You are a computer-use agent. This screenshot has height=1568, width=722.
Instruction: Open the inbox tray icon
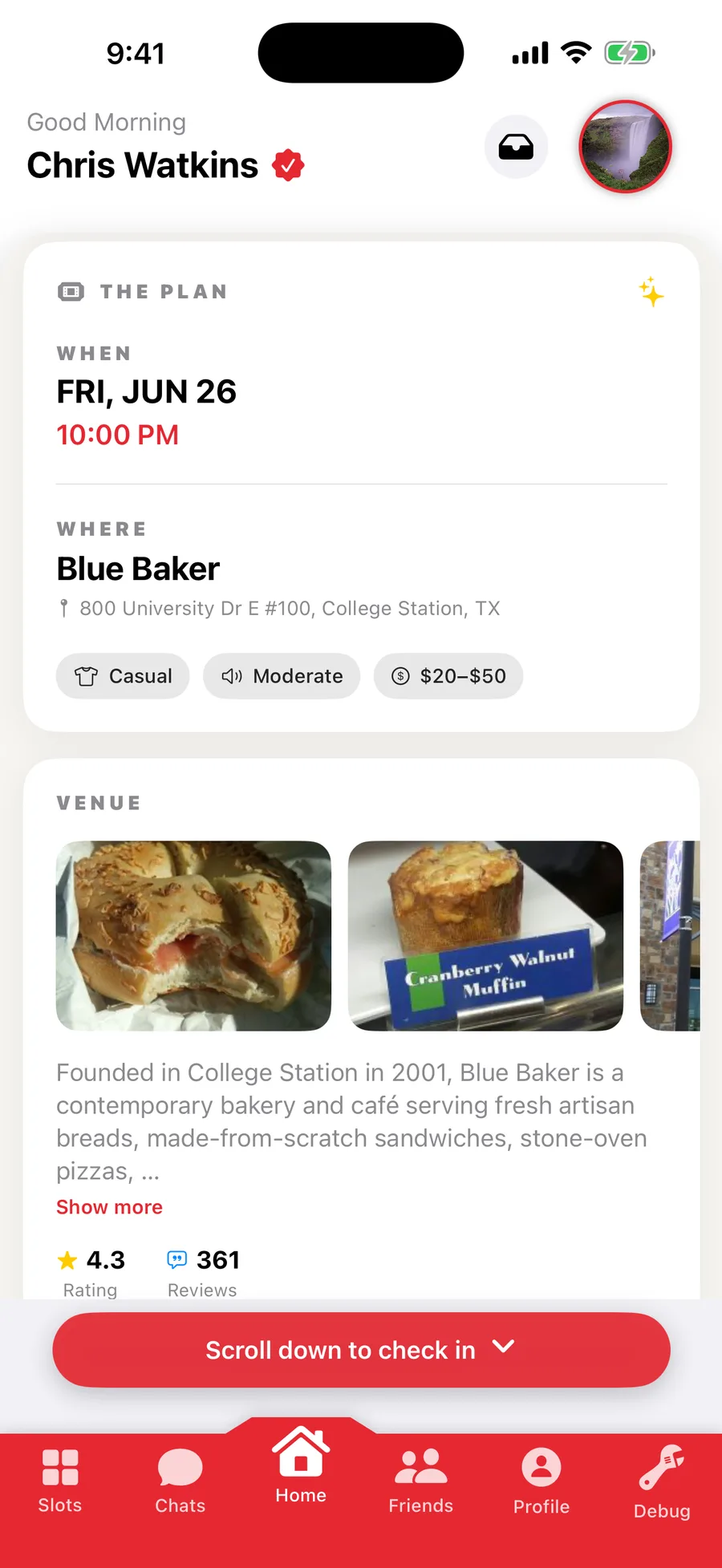[x=516, y=147]
